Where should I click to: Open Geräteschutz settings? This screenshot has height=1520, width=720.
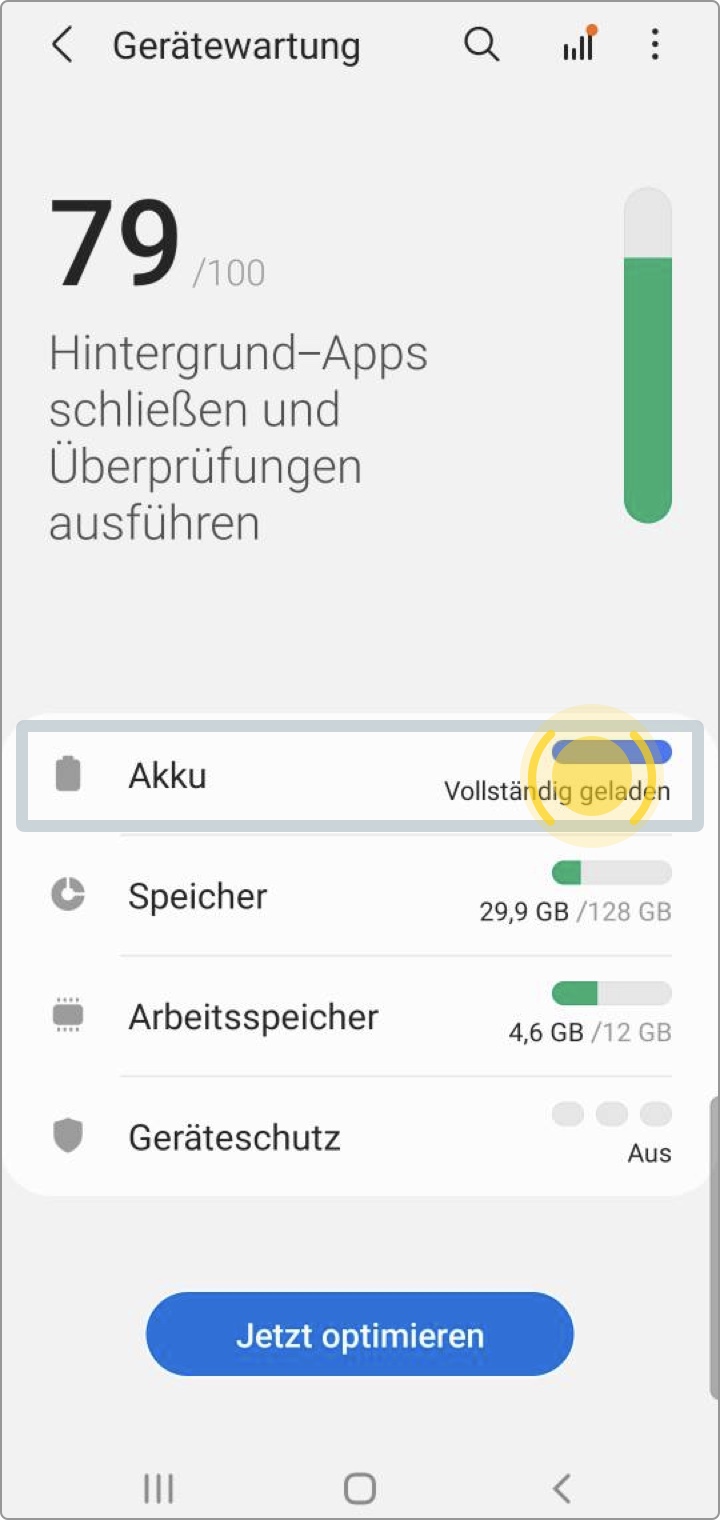pyautogui.click(x=360, y=1137)
